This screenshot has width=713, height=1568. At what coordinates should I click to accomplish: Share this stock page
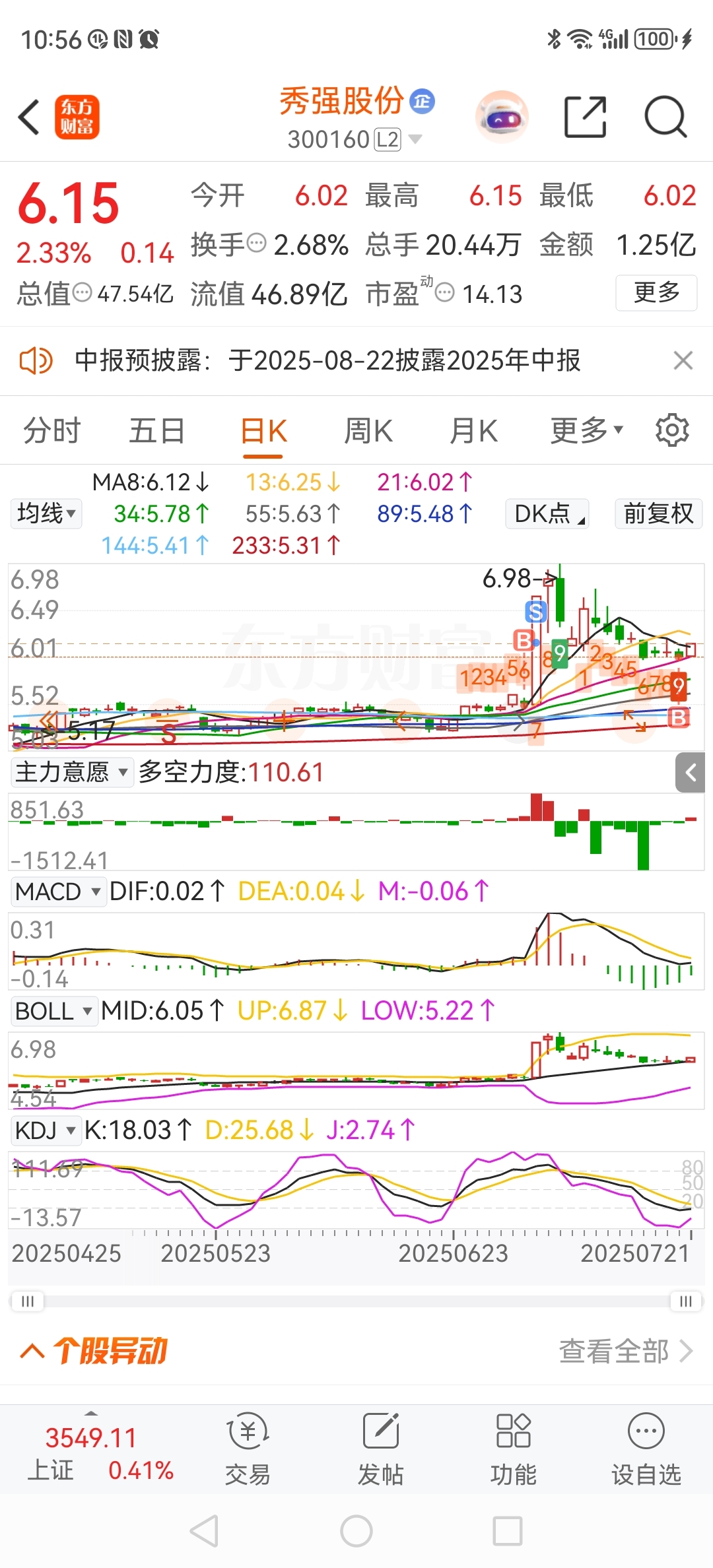585,117
